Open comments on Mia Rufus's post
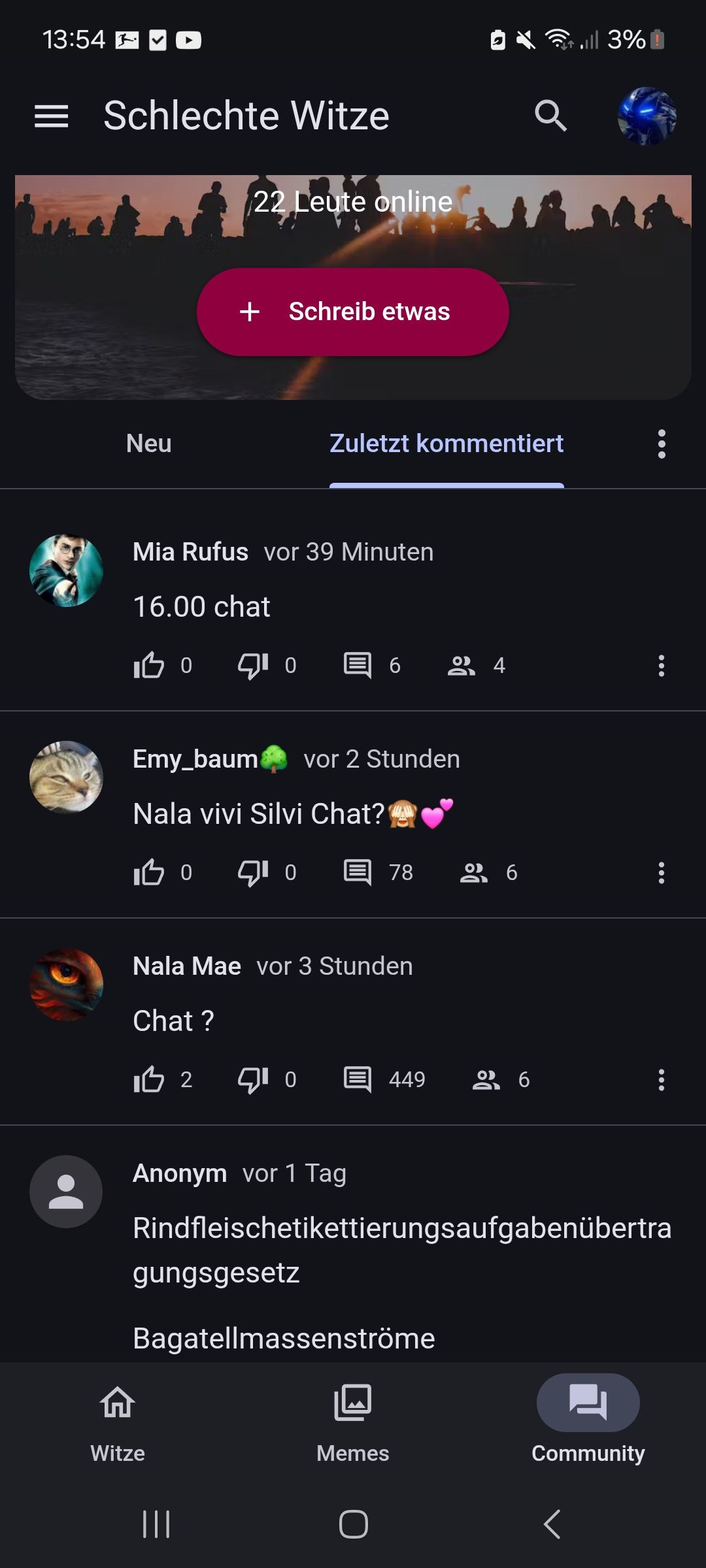The width and height of the screenshot is (706, 1568). pos(358,666)
